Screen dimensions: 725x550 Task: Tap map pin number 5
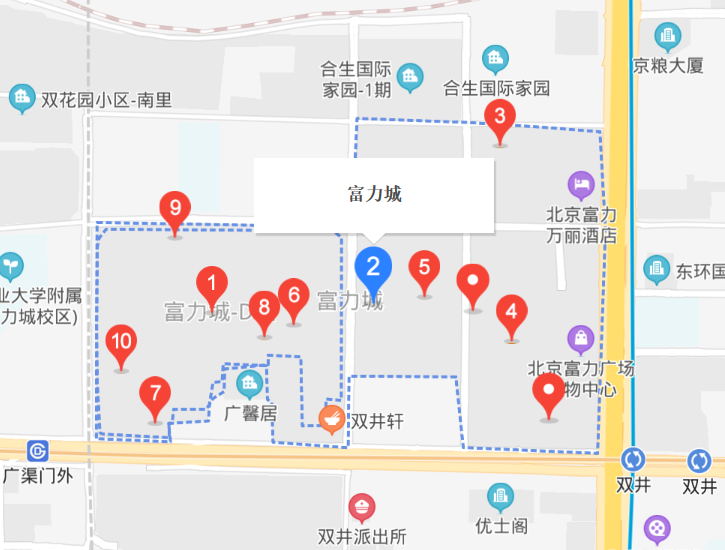(425, 268)
